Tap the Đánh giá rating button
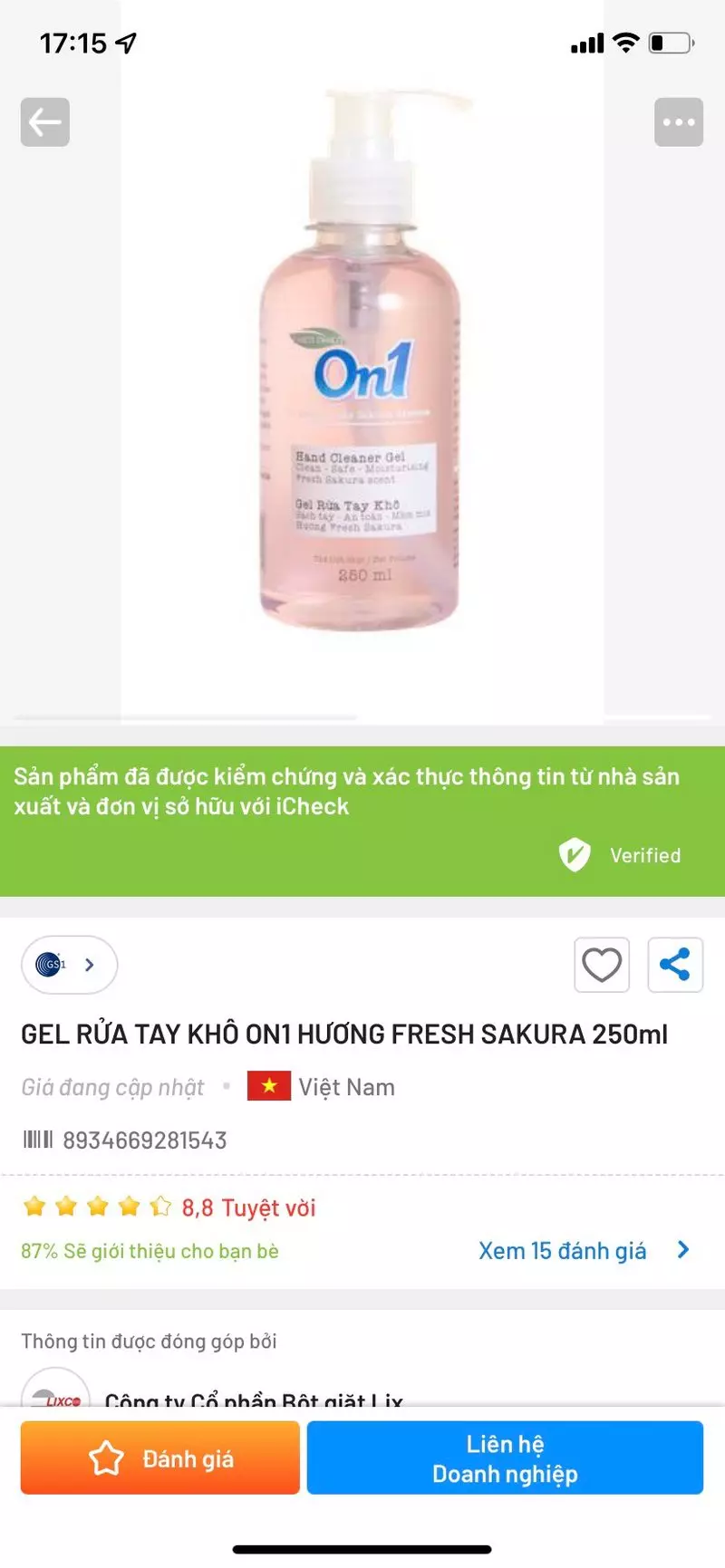The height and width of the screenshot is (1568, 725). pyautogui.click(x=160, y=1457)
